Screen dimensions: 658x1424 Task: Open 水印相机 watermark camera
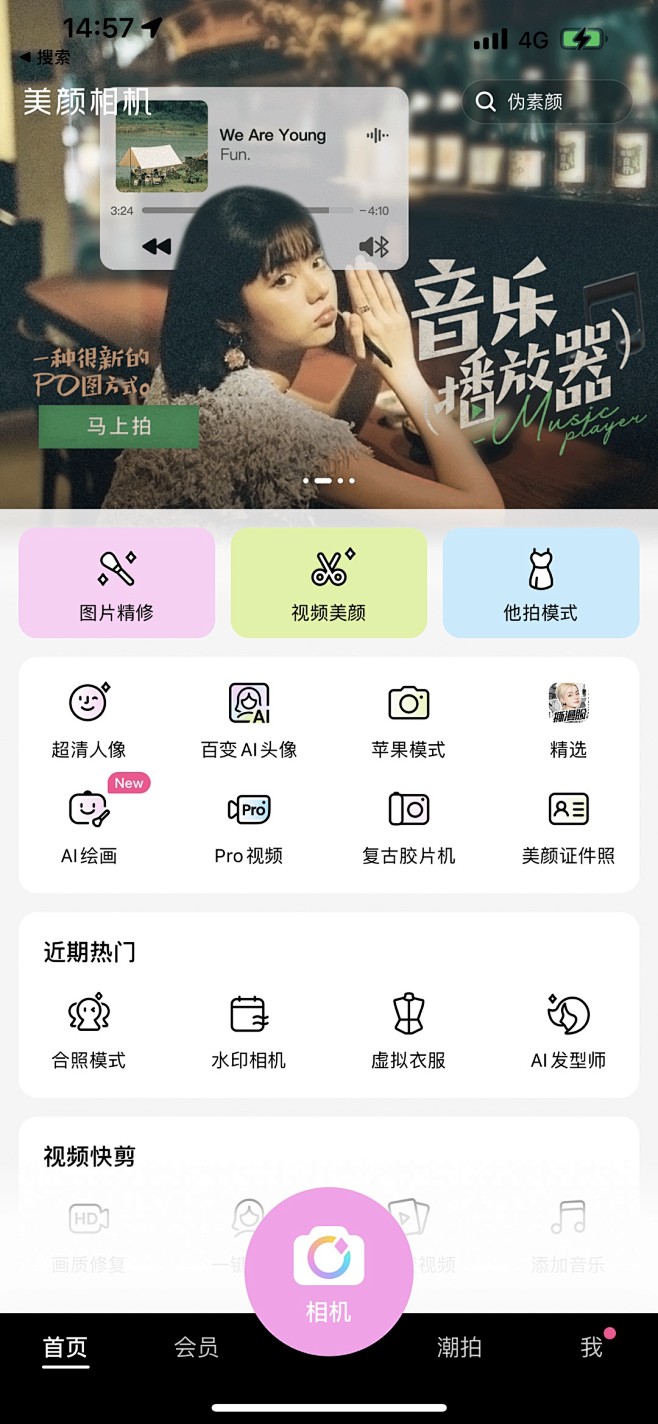(249, 1031)
